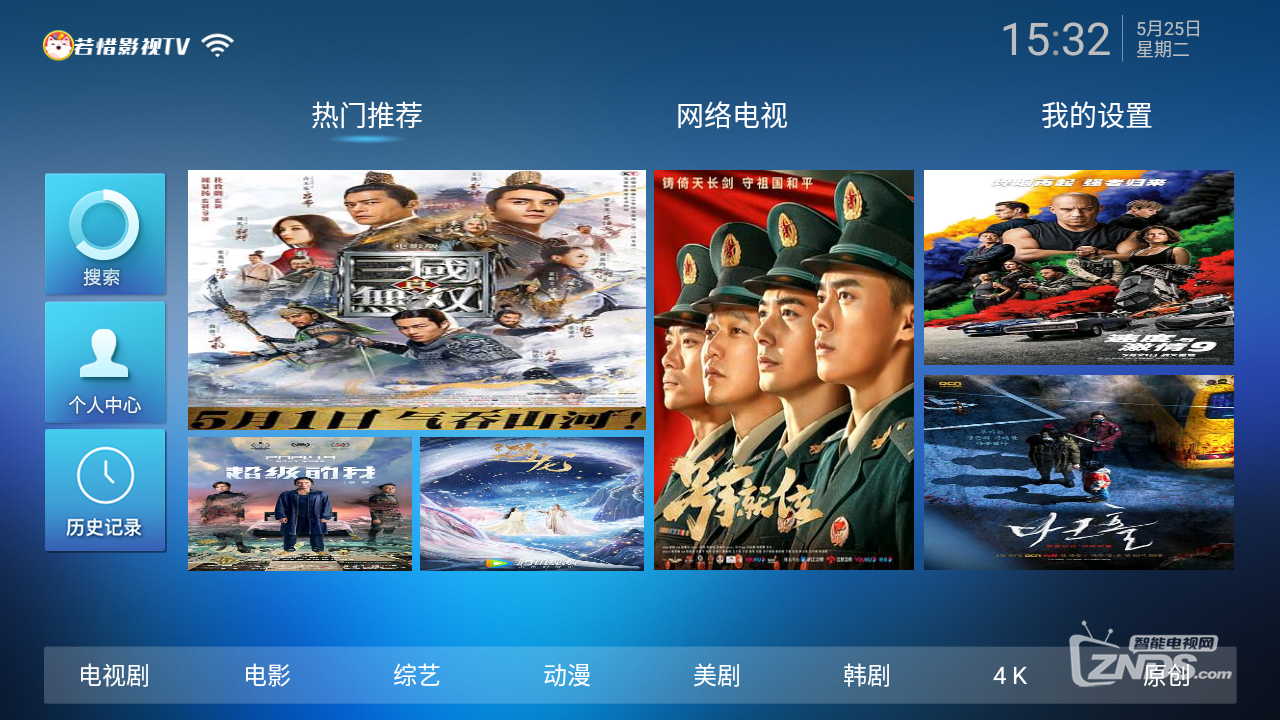
Task: Select the 动漫 category
Action: coord(567,676)
